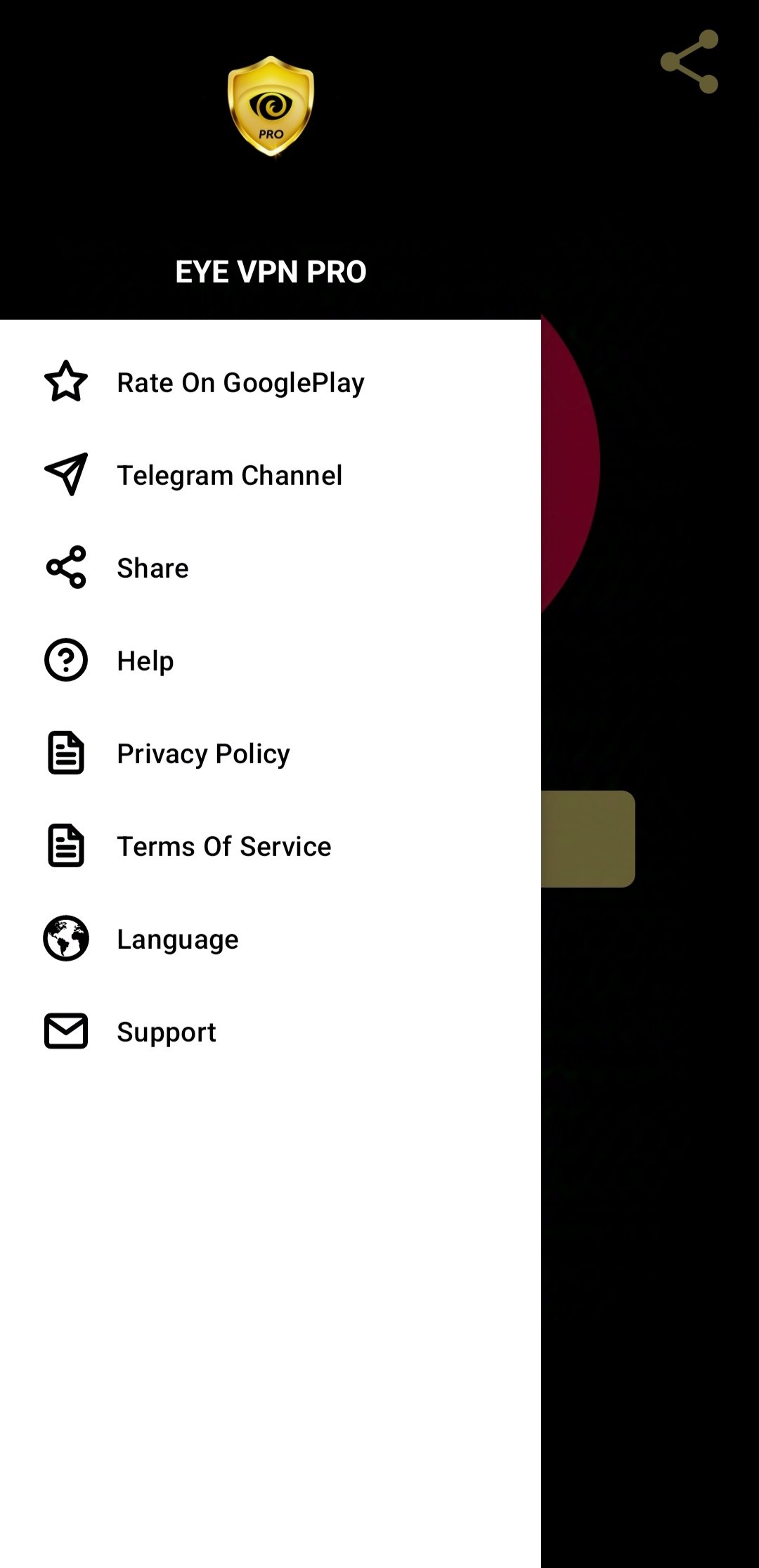Open Rate On GooglePlay
Image resolution: width=759 pixels, height=1568 pixels.
(x=240, y=382)
